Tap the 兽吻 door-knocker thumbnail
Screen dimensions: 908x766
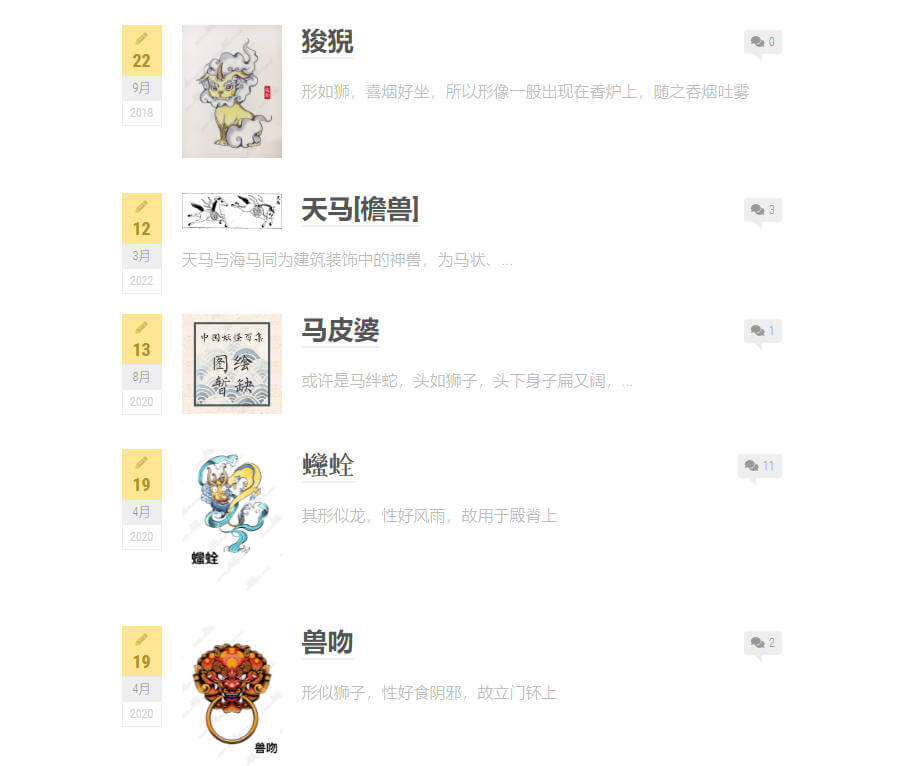tap(231, 694)
